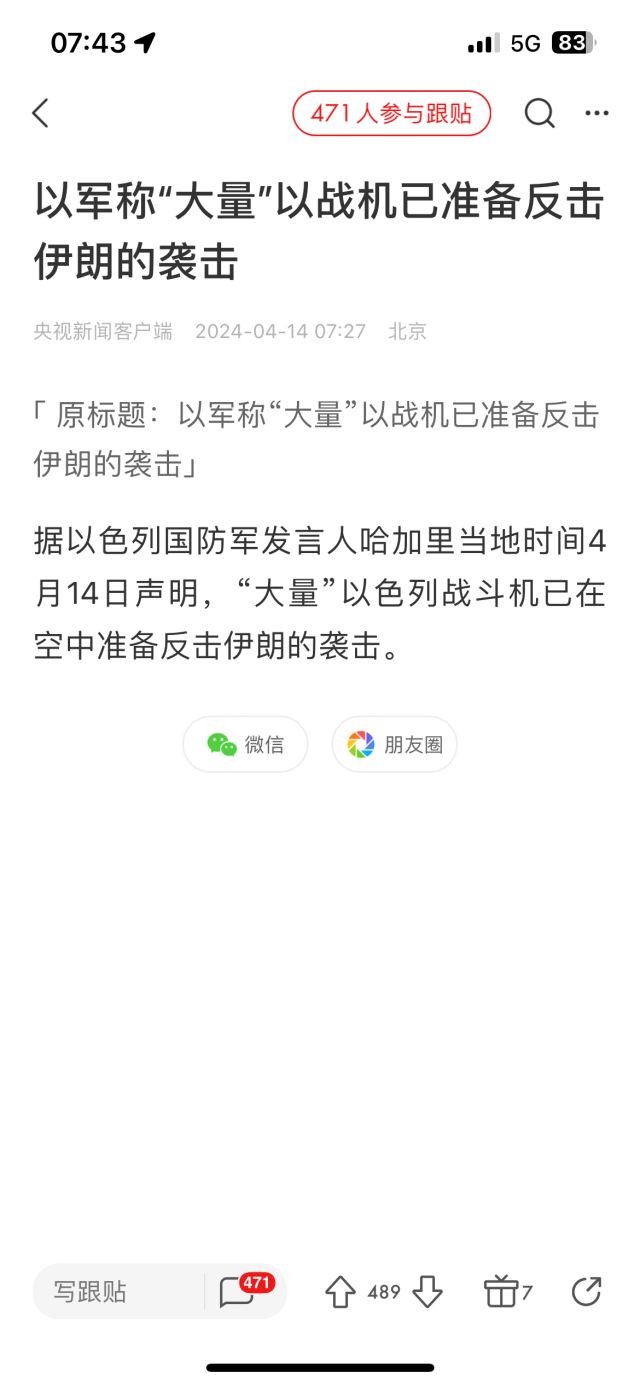This screenshot has width=640, height=1385.
Task: Go back using the top-left arrow
Action: [40, 113]
